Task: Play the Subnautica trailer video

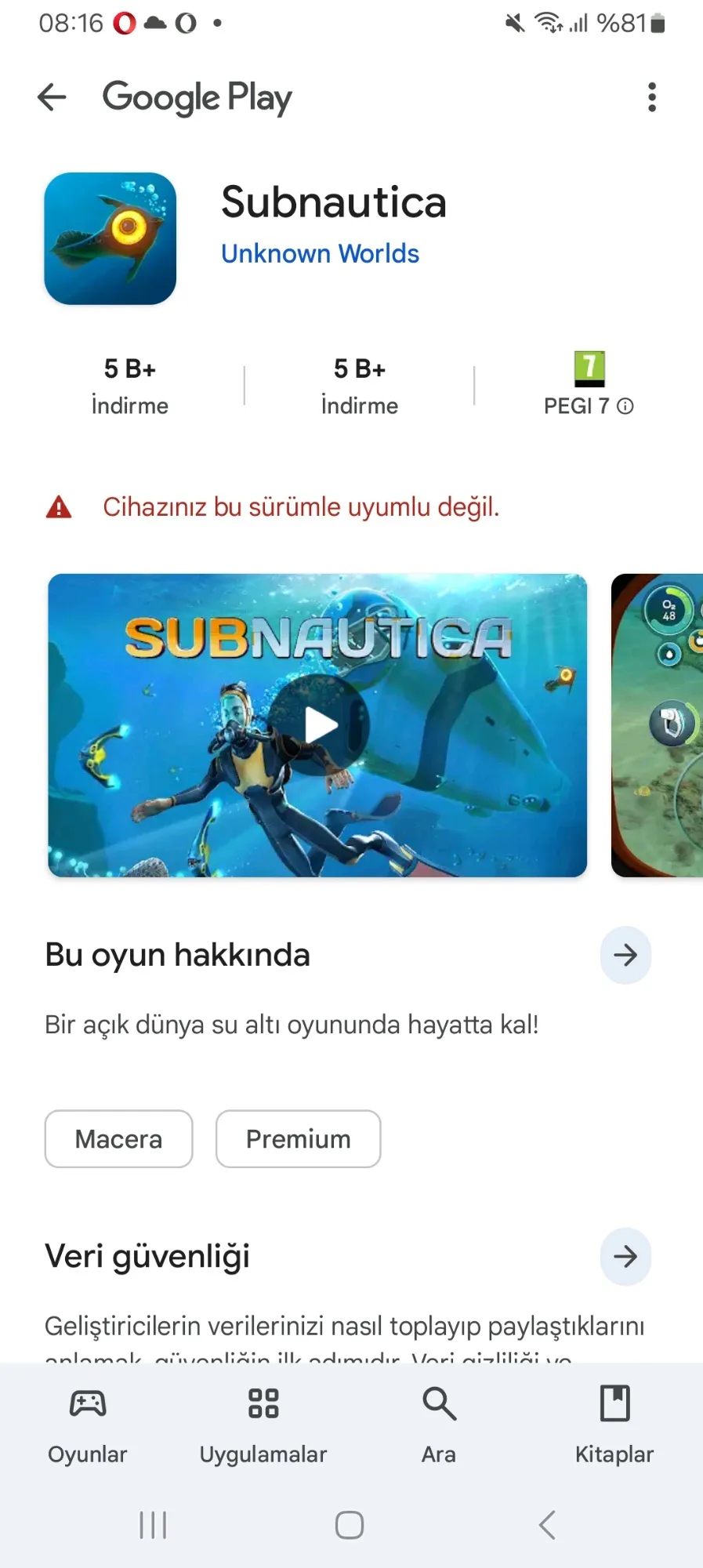Action: click(x=317, y=725)
